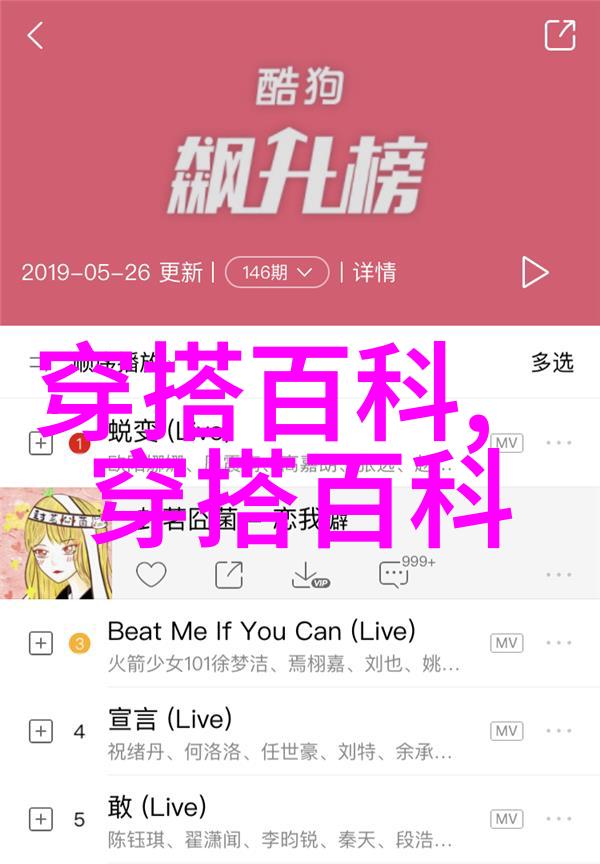Open MV for Beat Me If You Can
The height and width of the screenshot is (864, 600).
pyautogui.click(x=507, y=643)
